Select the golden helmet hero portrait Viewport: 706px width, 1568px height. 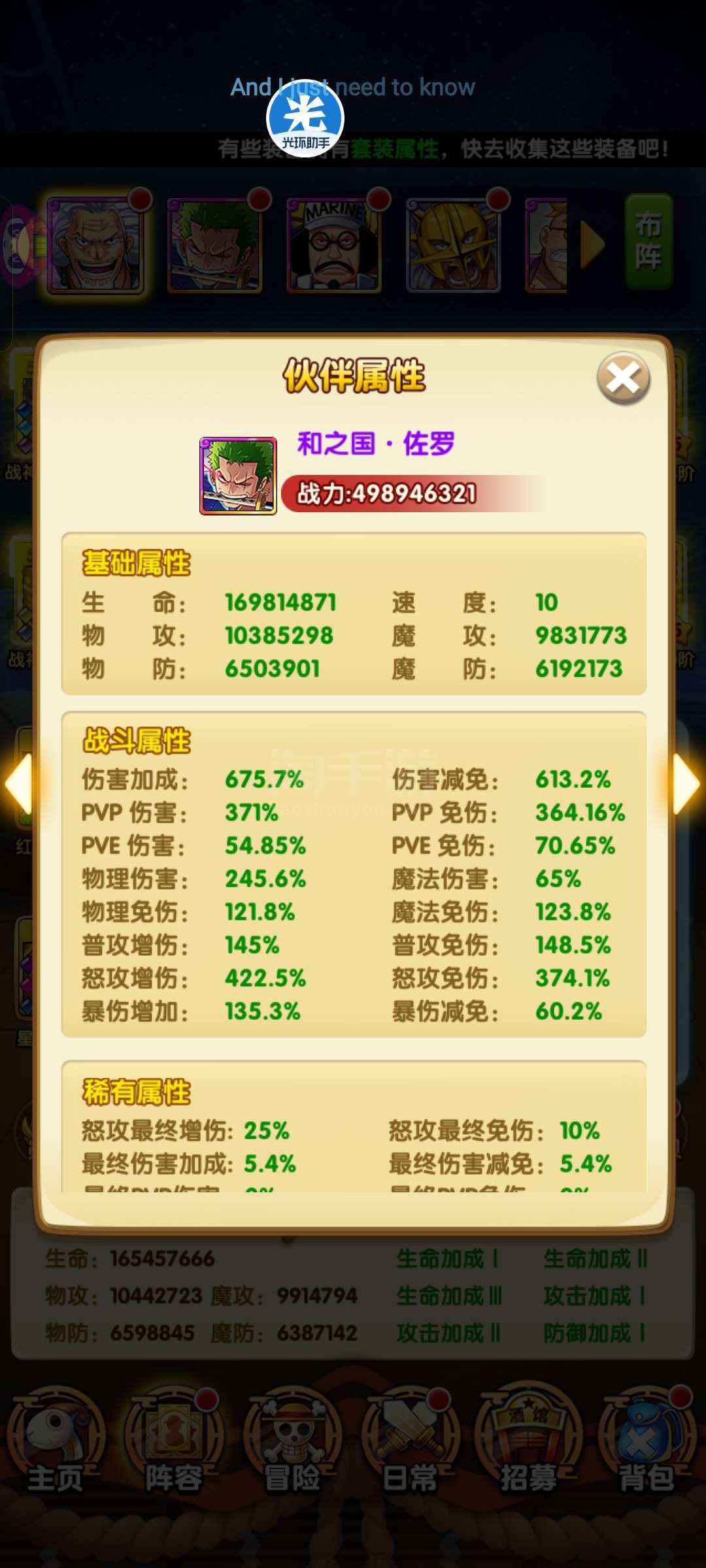[453, 244]
